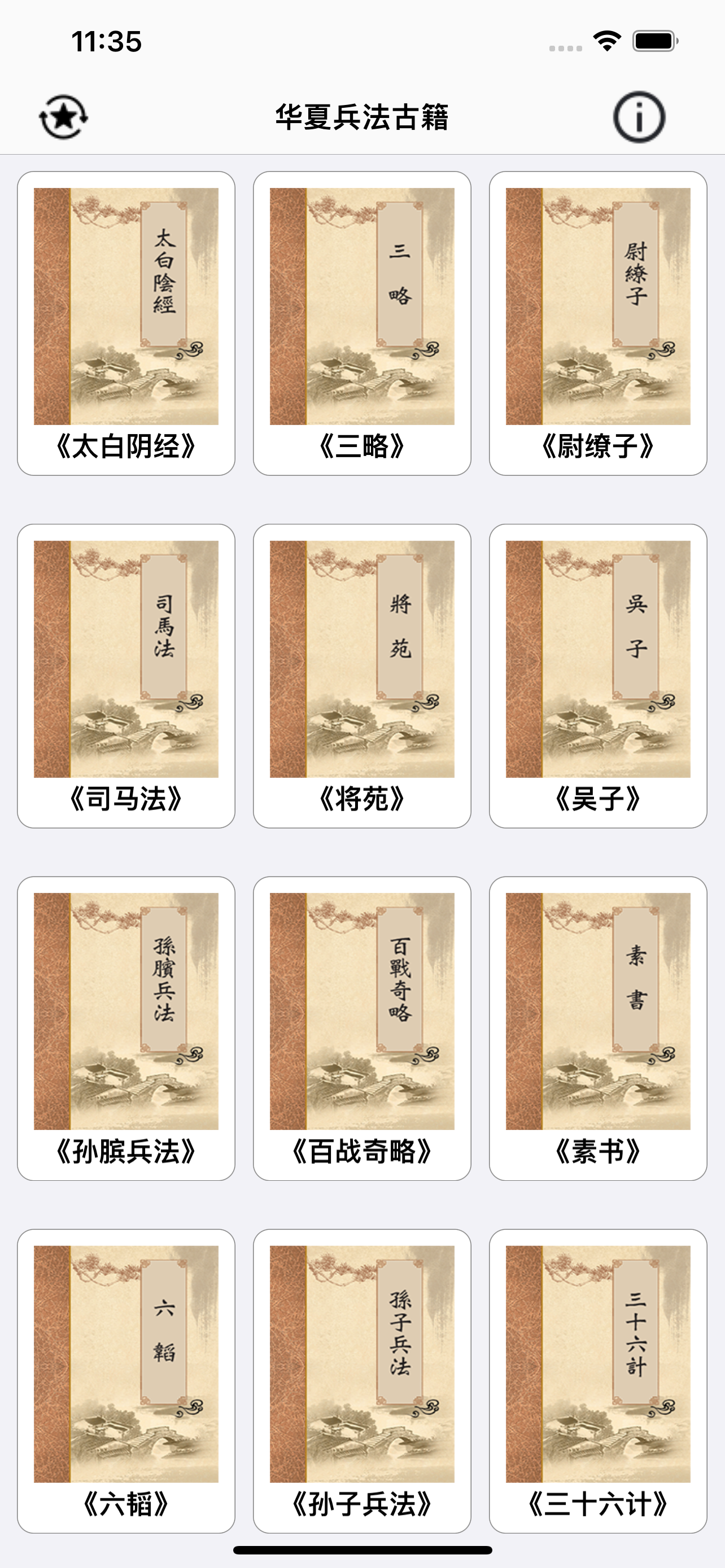
Task: Open 《尉缭子》
Action: [598, 323]
